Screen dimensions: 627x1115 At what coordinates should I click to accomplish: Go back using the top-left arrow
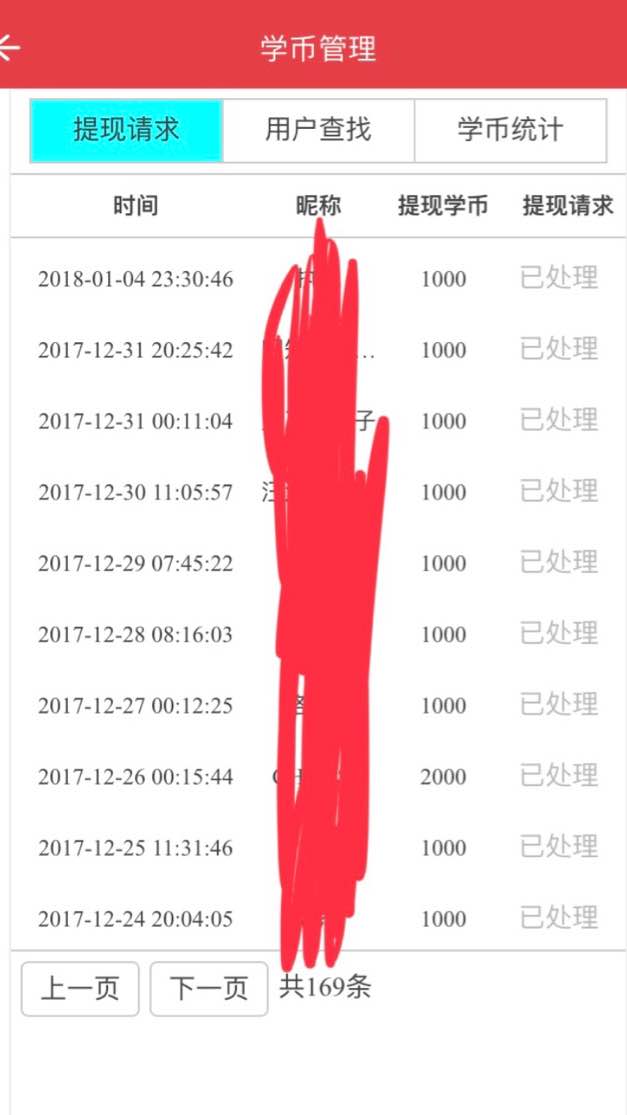click(9, 47)
